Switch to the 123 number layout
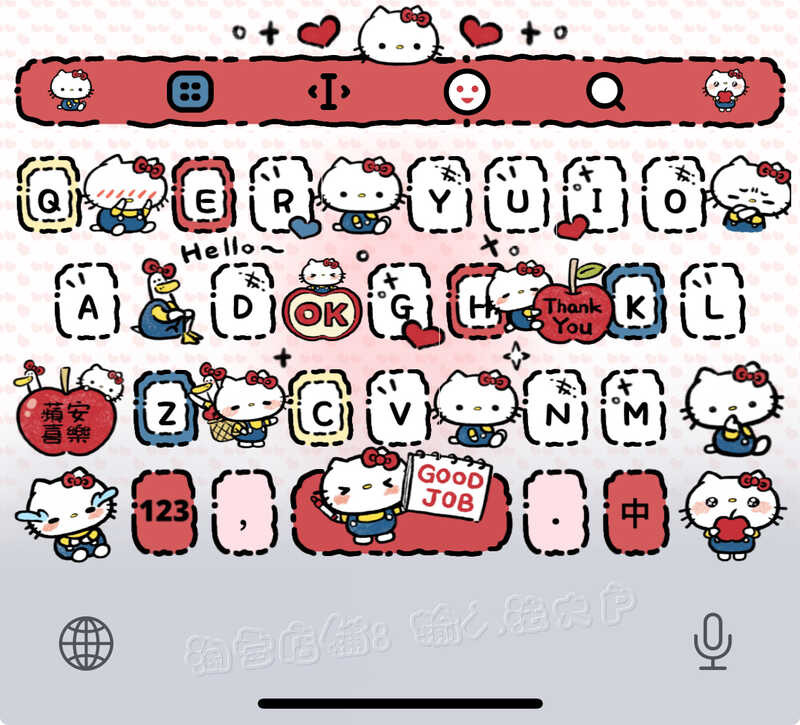Screen dimensions: 800x725 point(165,513)
